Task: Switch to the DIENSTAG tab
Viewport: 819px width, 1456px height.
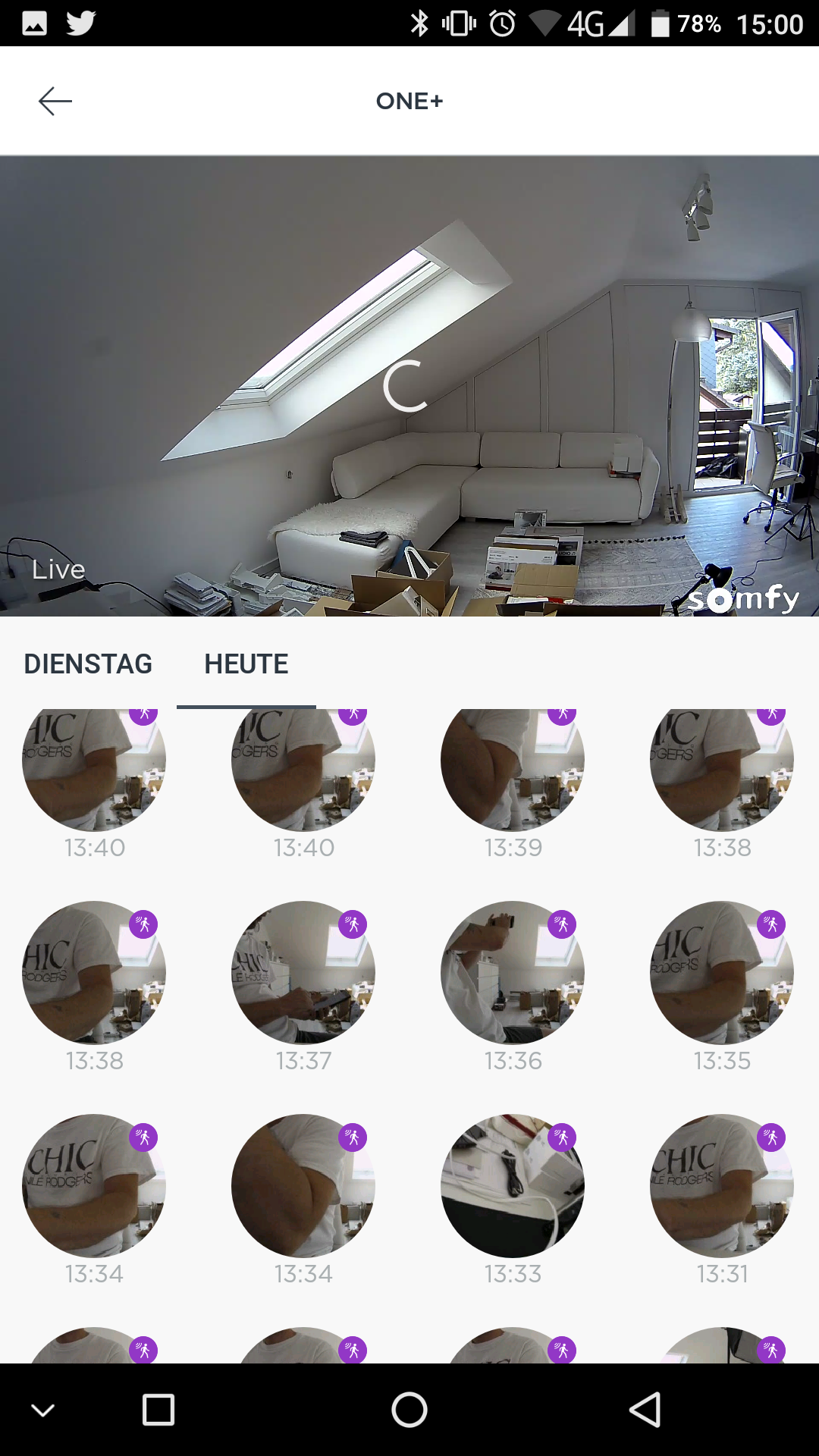Action: tap(88, 664)
